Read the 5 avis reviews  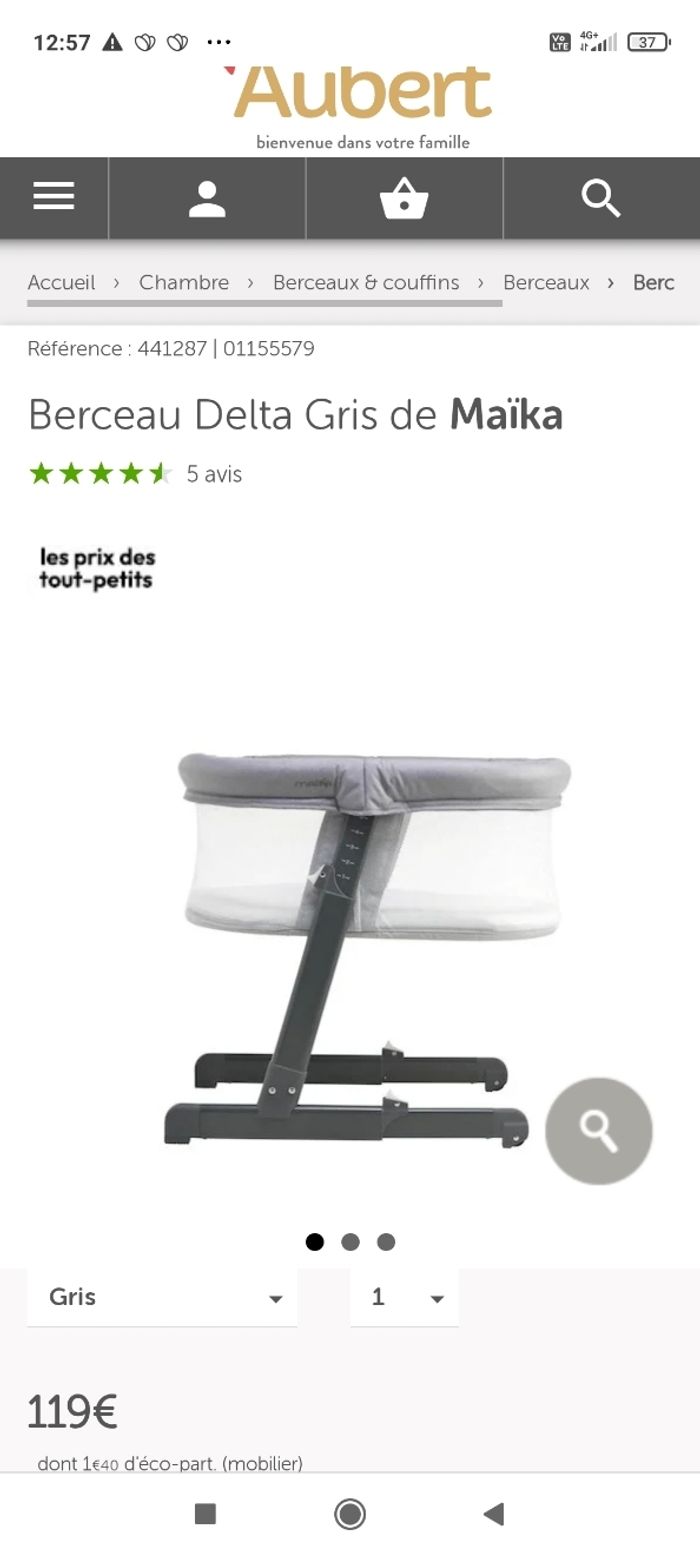coord(214,474)
